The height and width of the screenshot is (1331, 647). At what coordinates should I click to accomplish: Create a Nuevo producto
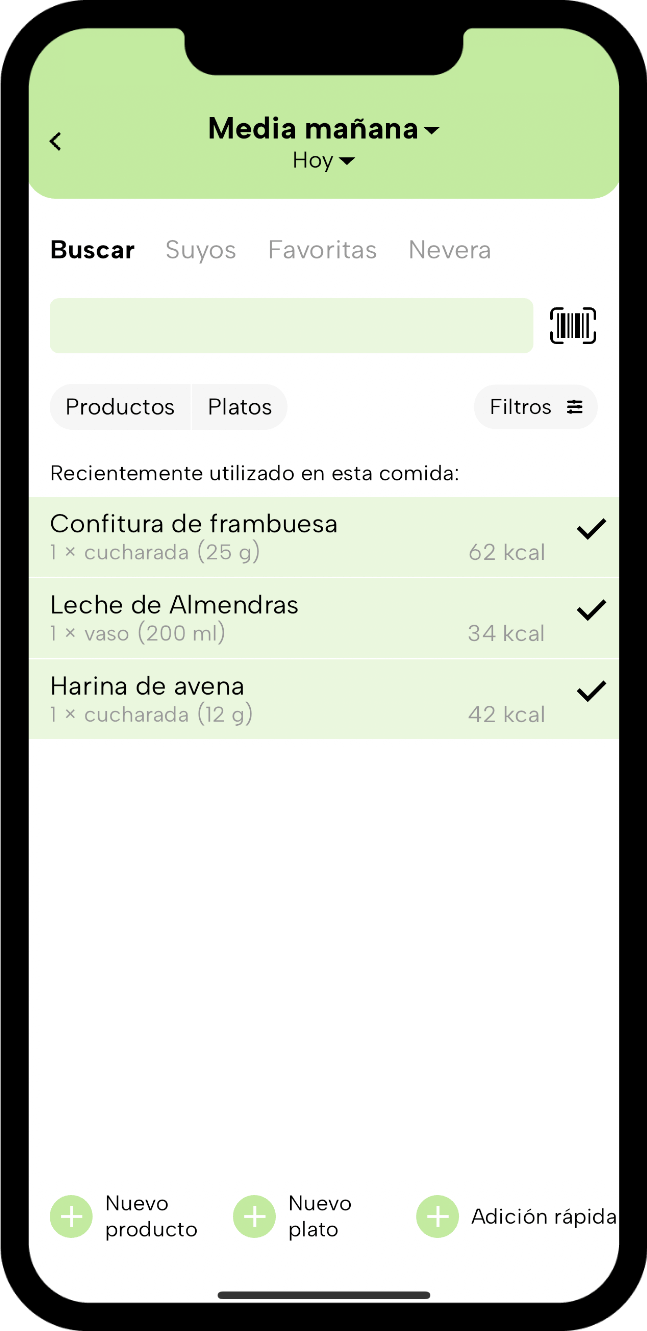(124, 1216)
